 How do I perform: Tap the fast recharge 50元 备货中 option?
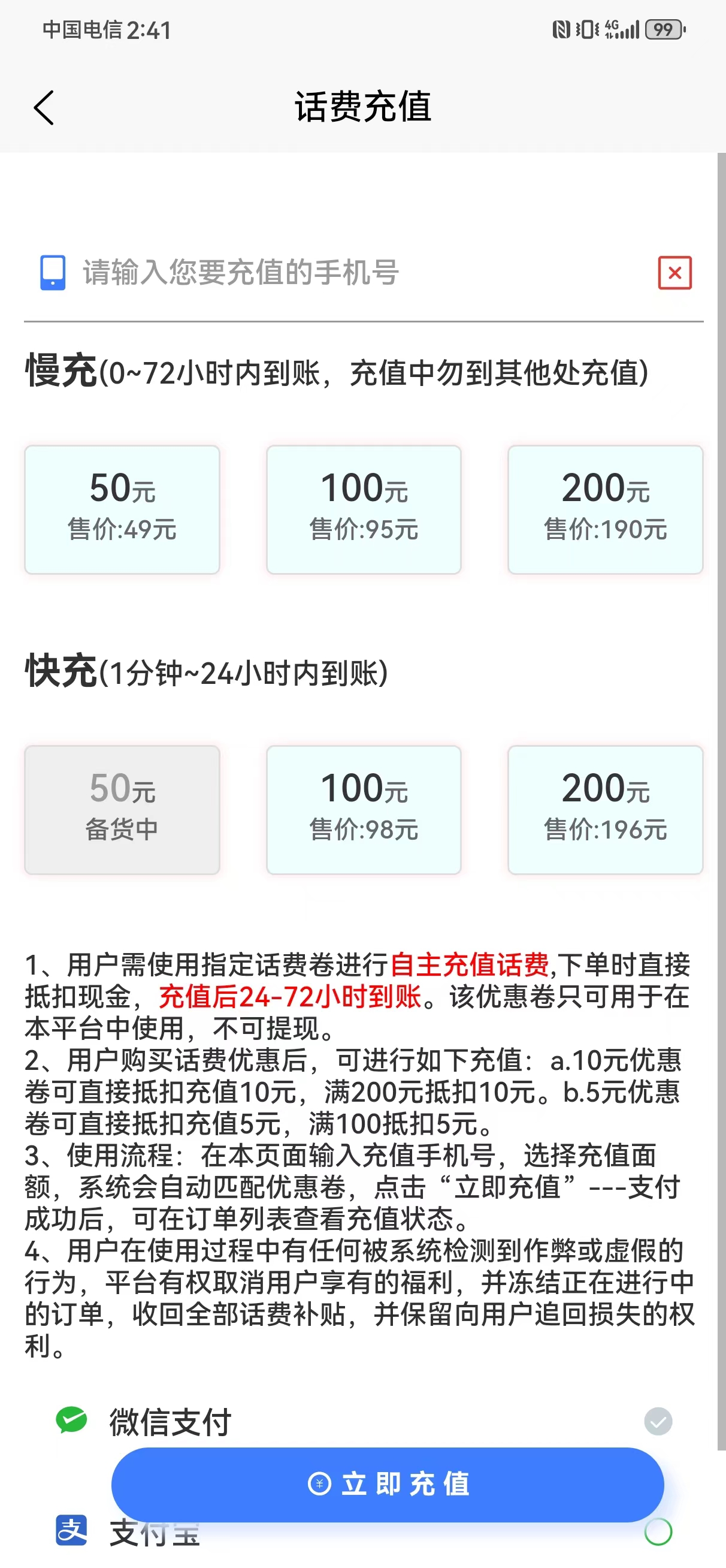point(122,810)
